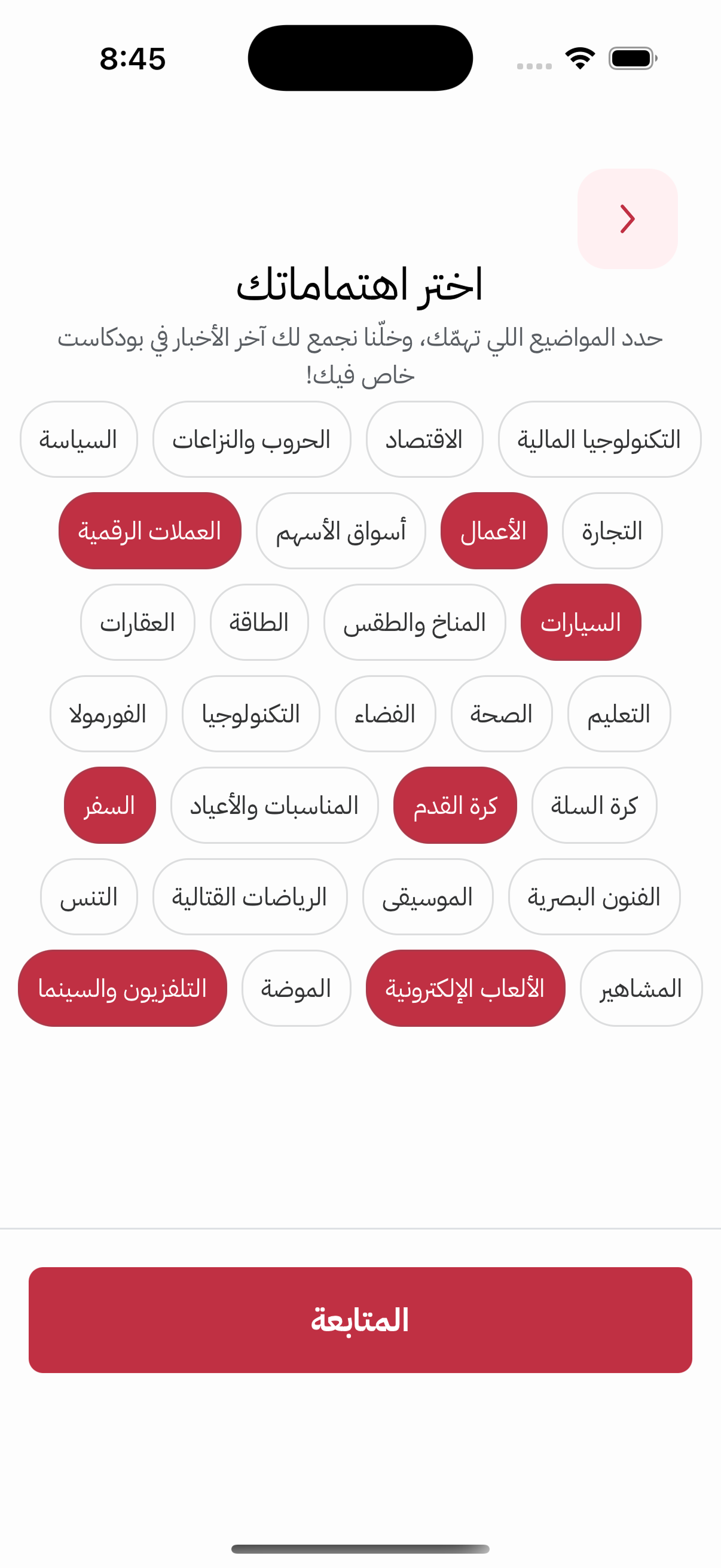Deselect the كرة القدم chip

pos(454,805)
